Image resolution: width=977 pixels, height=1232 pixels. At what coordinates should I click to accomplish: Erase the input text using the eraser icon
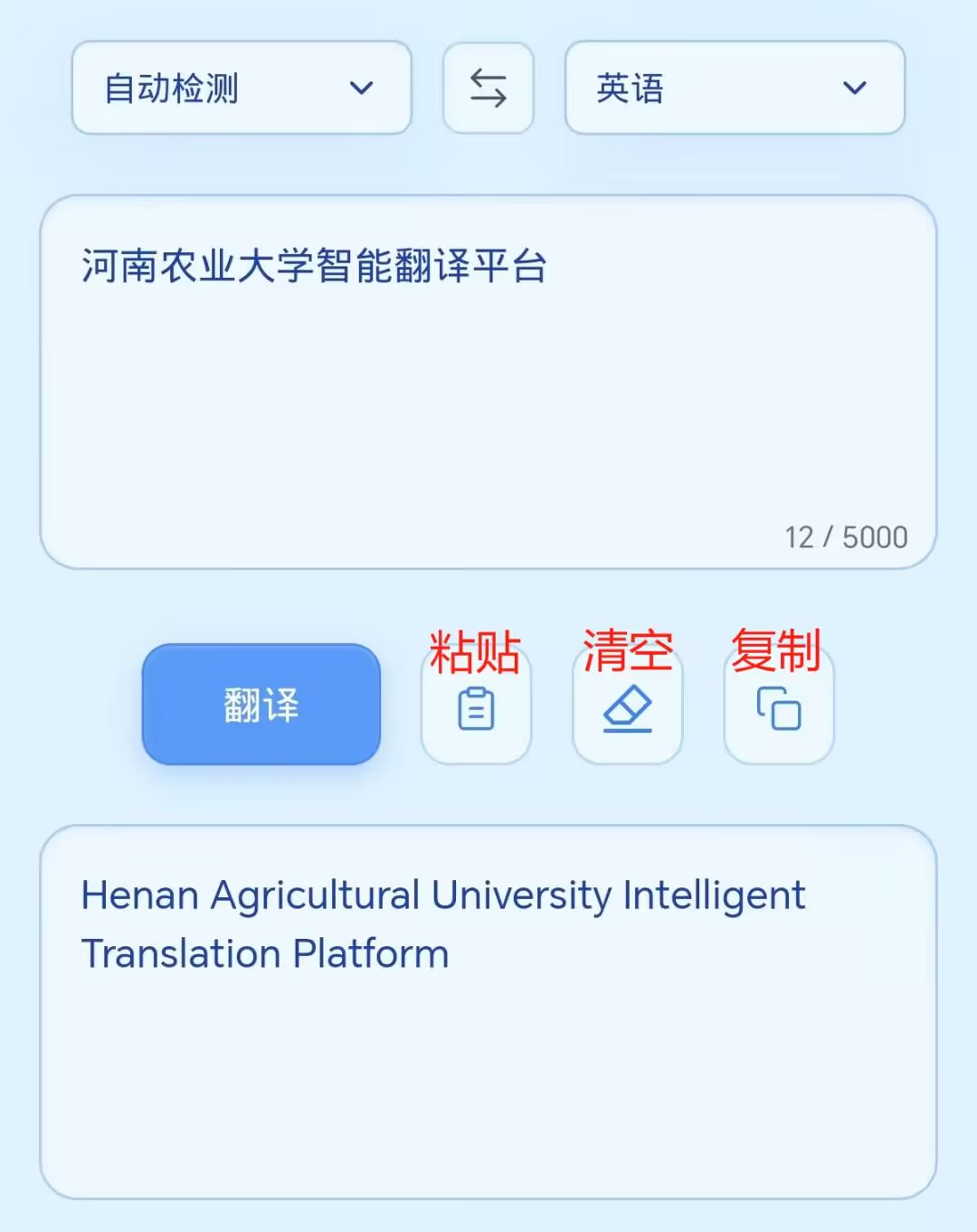pos(627,710)
